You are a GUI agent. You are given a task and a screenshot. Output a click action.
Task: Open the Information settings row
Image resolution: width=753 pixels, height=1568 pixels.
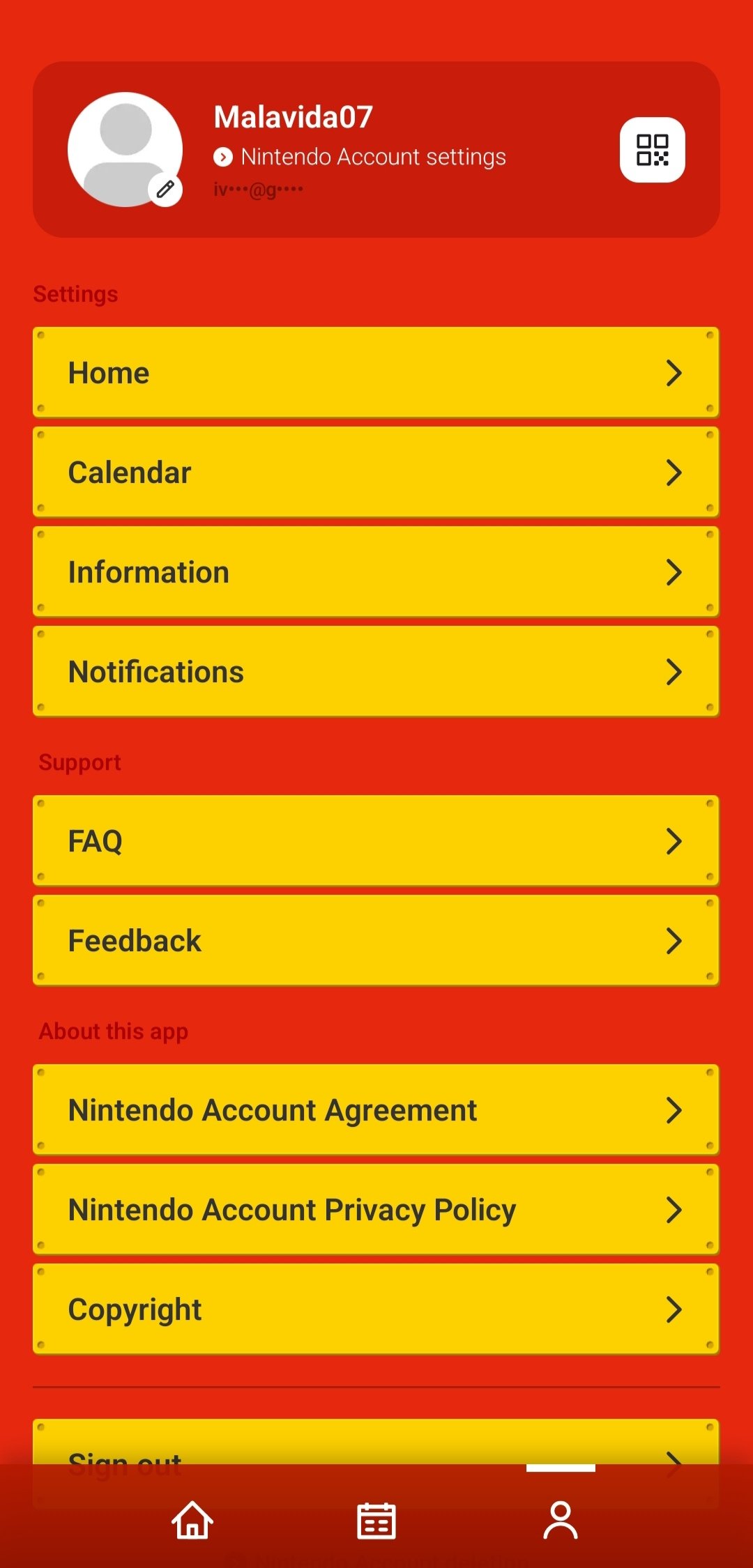[376, 572]
